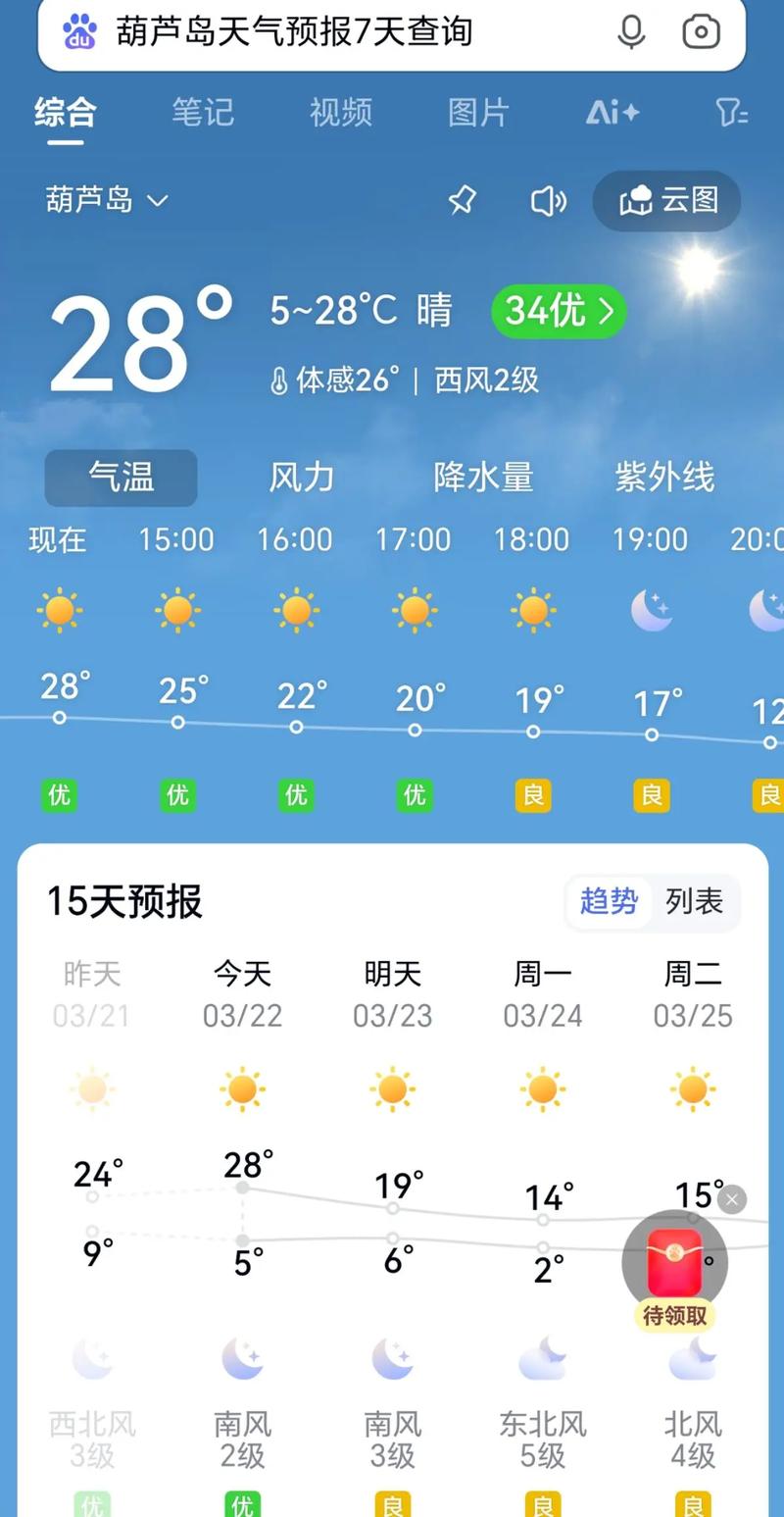This screenshot has height=1517, width=784.
Task: Select 降水量 to view precipitation
Action: tap(482, 478)
